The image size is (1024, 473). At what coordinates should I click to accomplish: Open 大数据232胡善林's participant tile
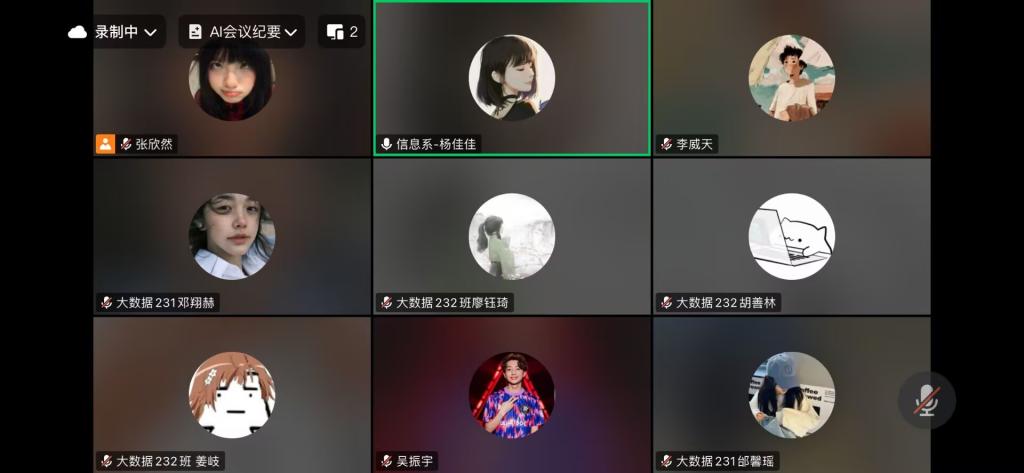point(791,237)
